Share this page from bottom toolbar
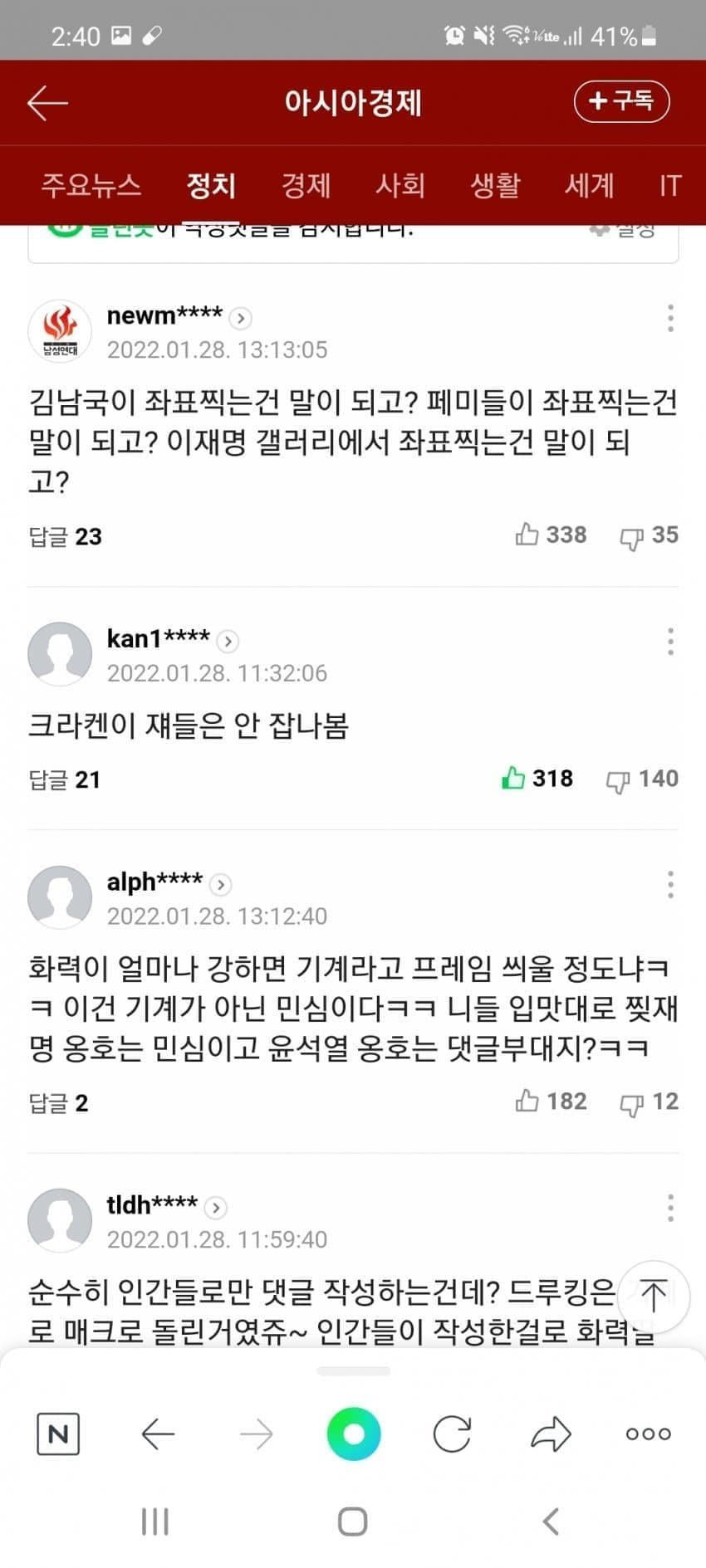706x1568 pixels. (x=551, y=1434)
